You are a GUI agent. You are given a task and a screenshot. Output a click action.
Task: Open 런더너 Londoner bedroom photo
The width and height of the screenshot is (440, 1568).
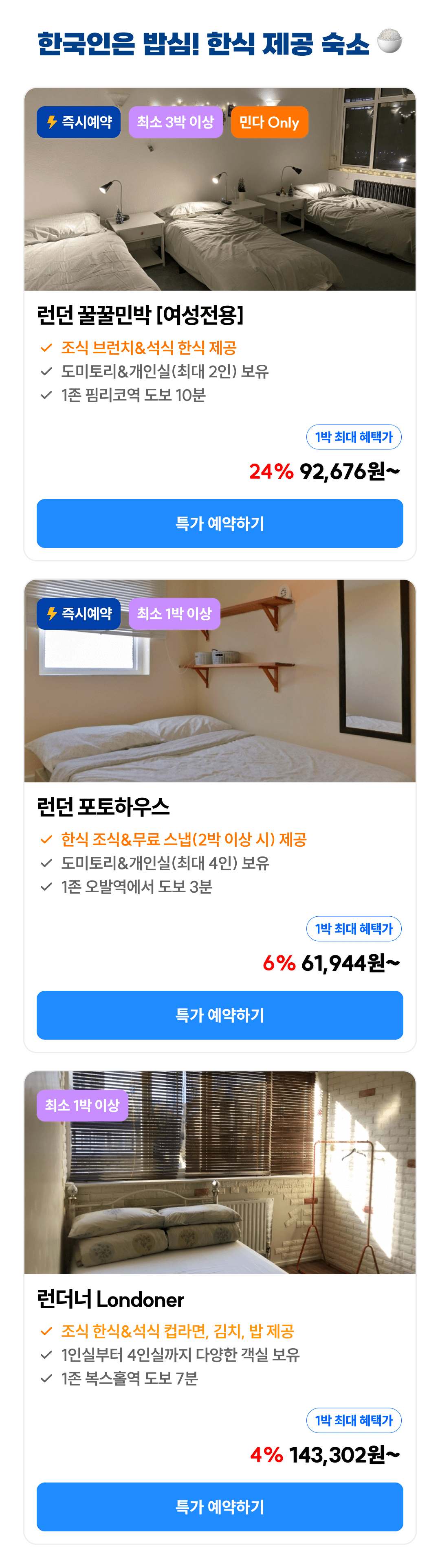click(x=220, y=1193)
